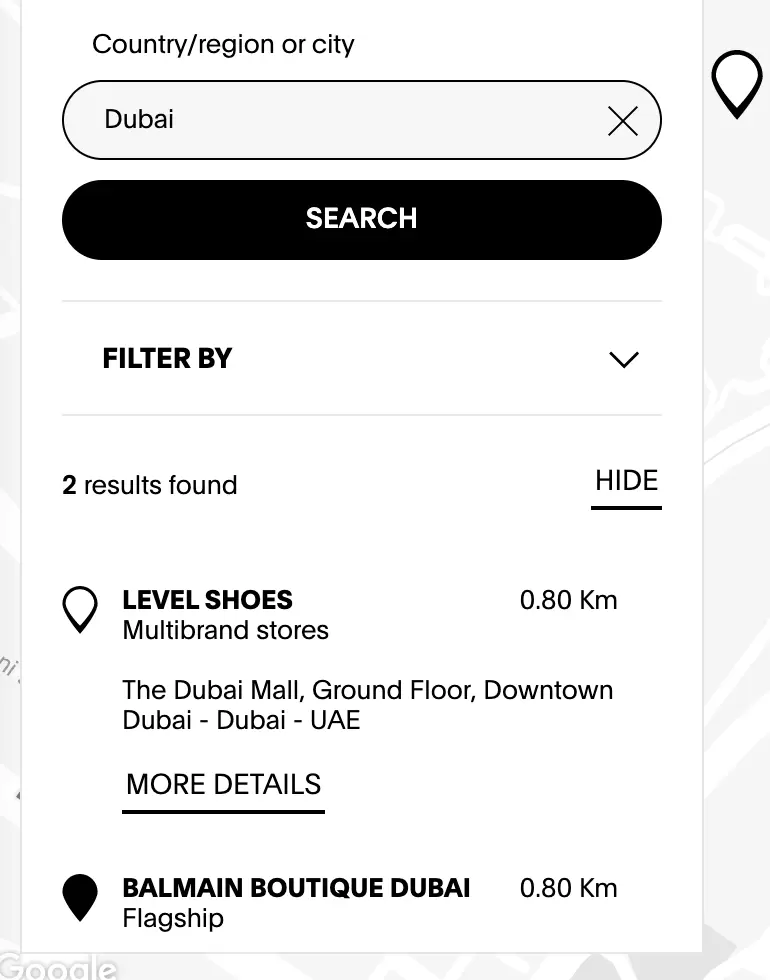The image size is (770, 980).
Task: Click the X icon inside the search box
Action: (x=622, y=121)
